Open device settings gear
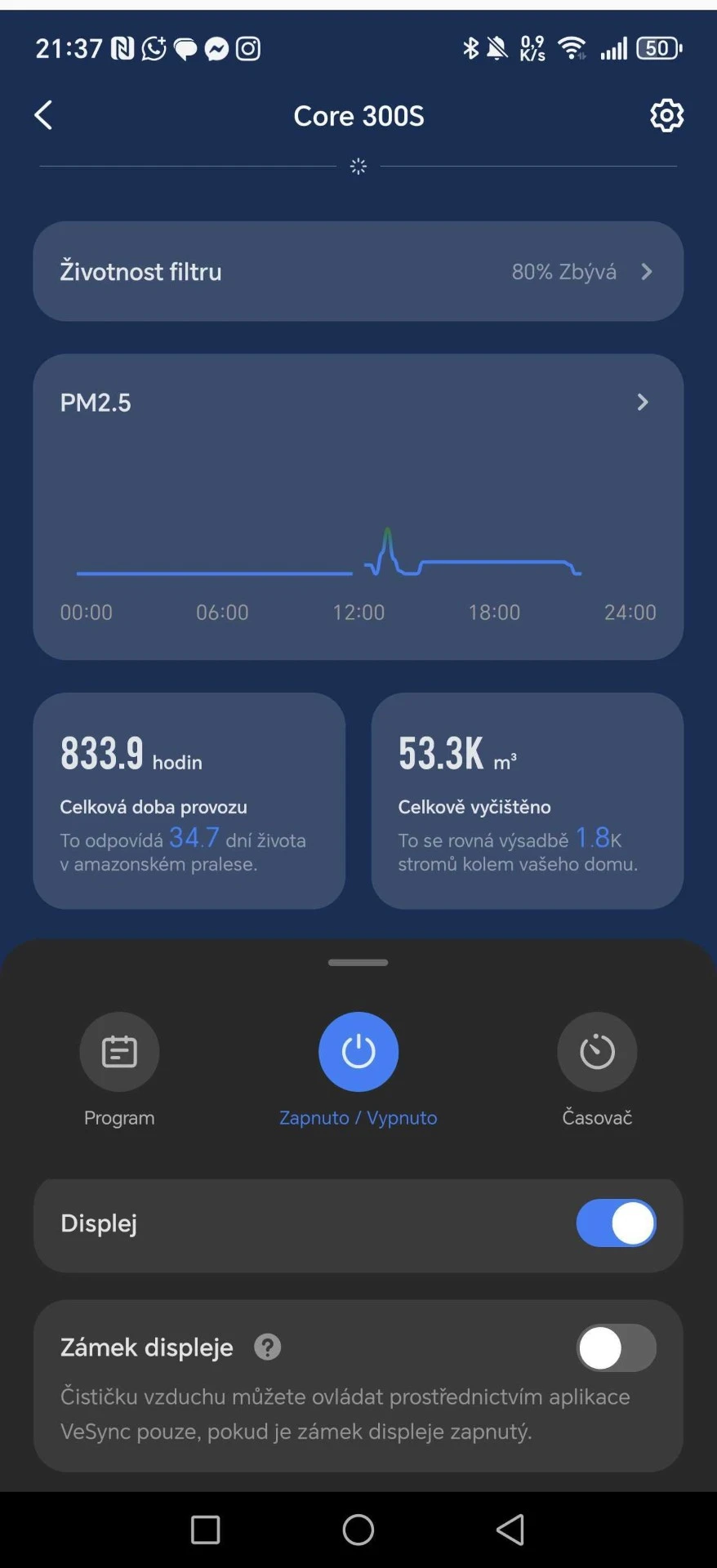Viewport: 717px width, 1568px height. point(666,115)
